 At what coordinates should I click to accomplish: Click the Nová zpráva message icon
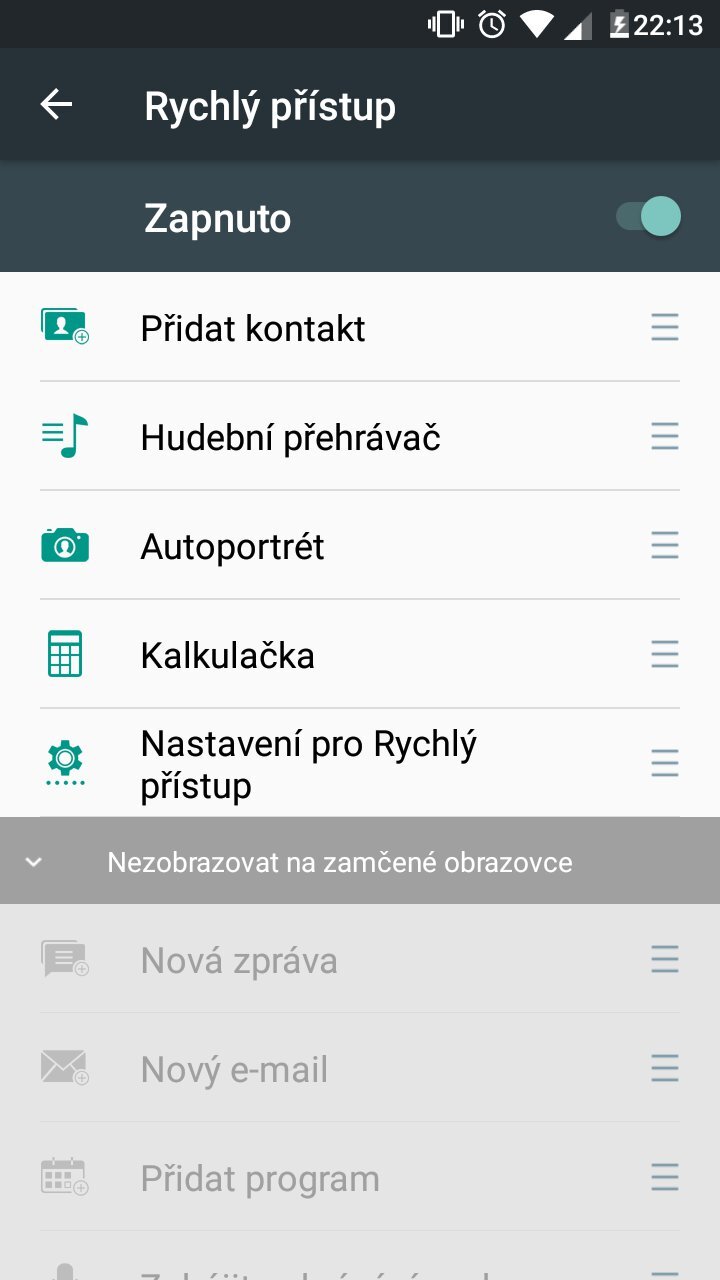tap(64, 959)
